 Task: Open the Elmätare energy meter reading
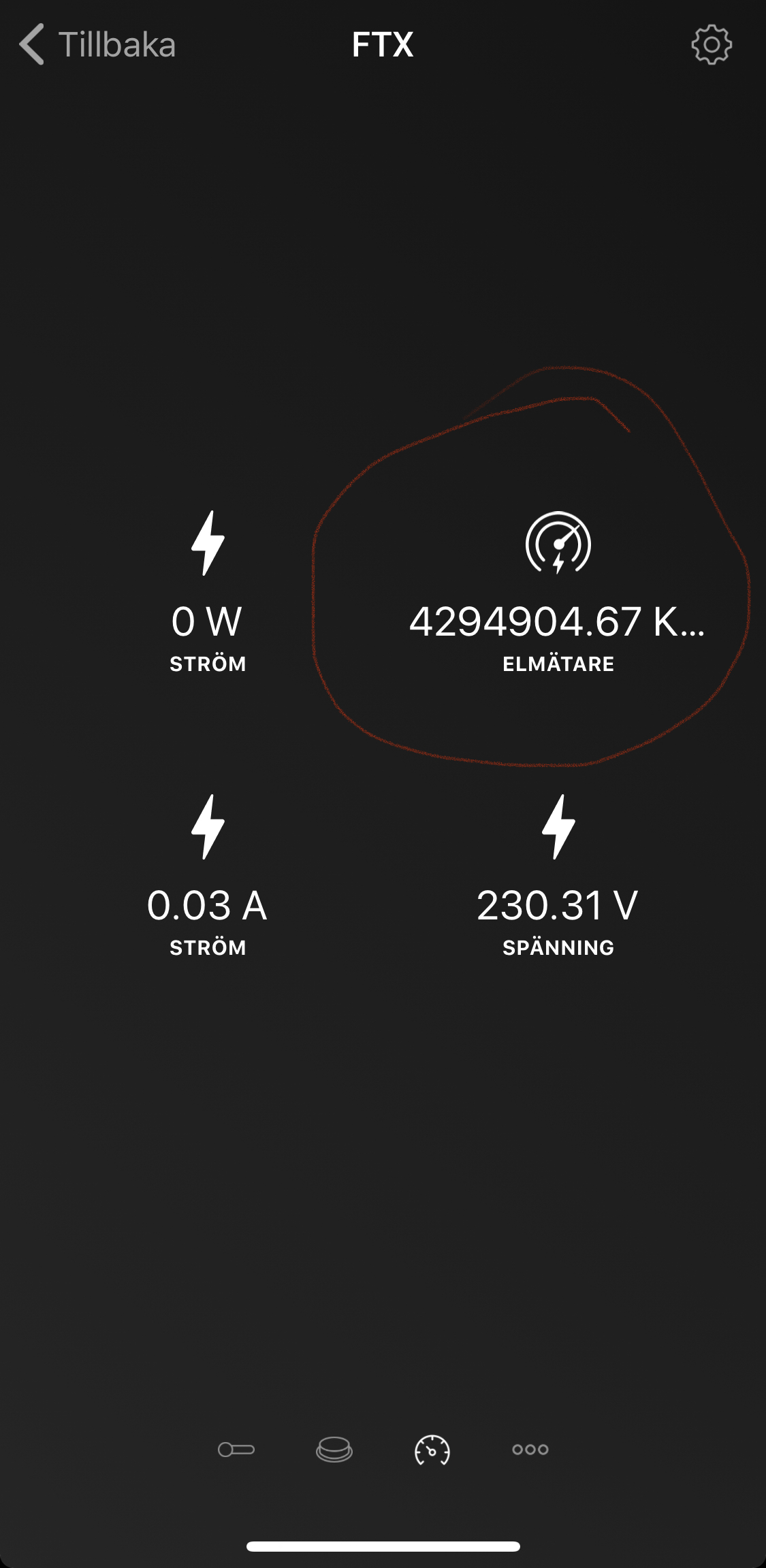(x=558, y=593)
